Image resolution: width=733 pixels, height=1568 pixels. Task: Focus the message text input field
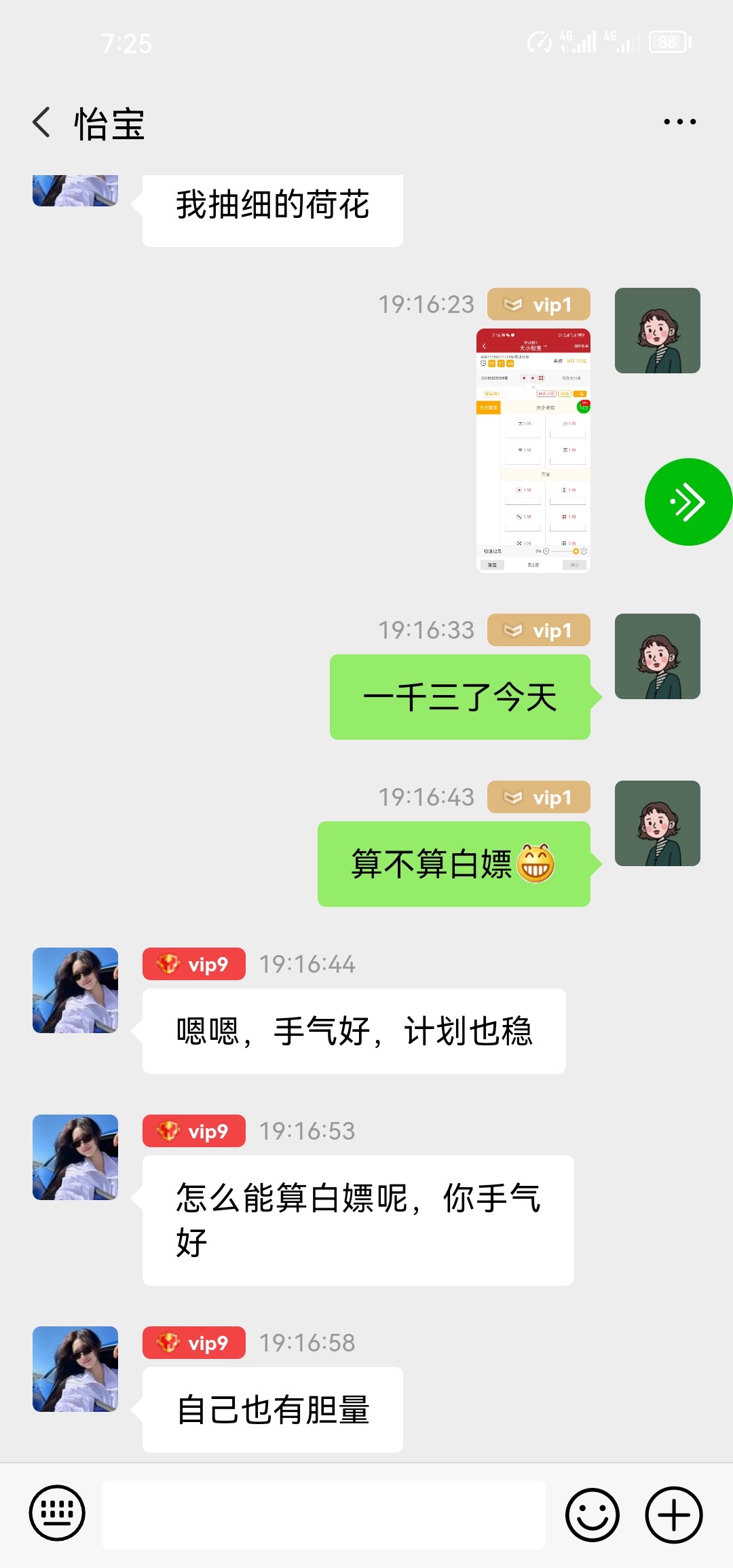tap(324, 1514)
